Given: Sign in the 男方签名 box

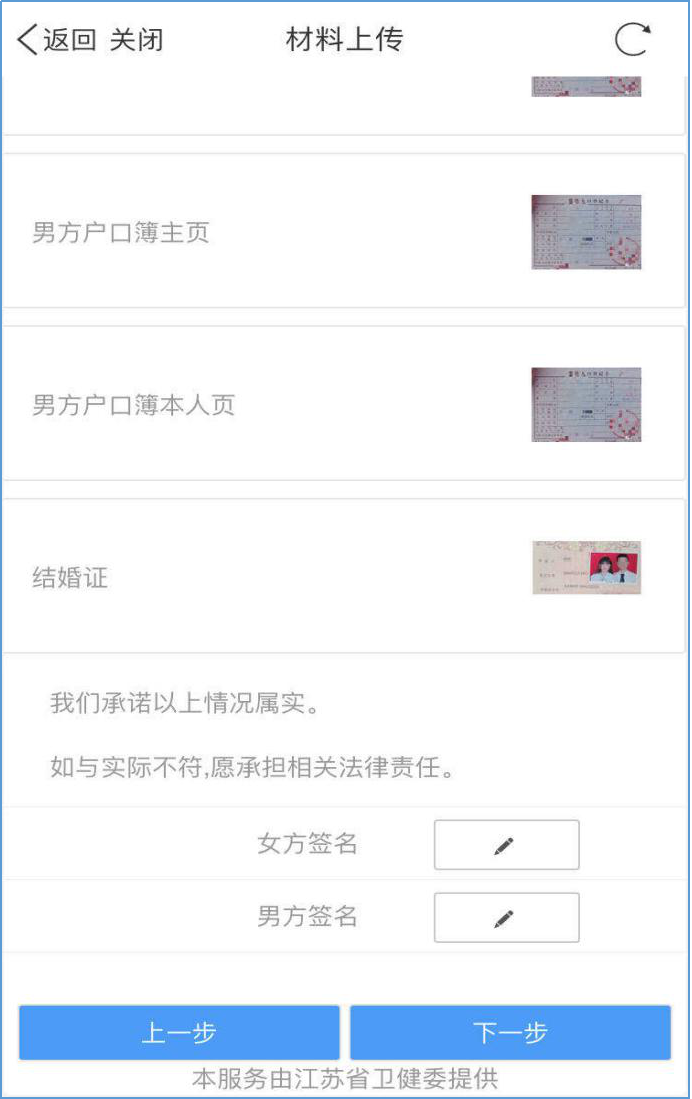Looking at the screenshot, I should [x=506, y=917].
